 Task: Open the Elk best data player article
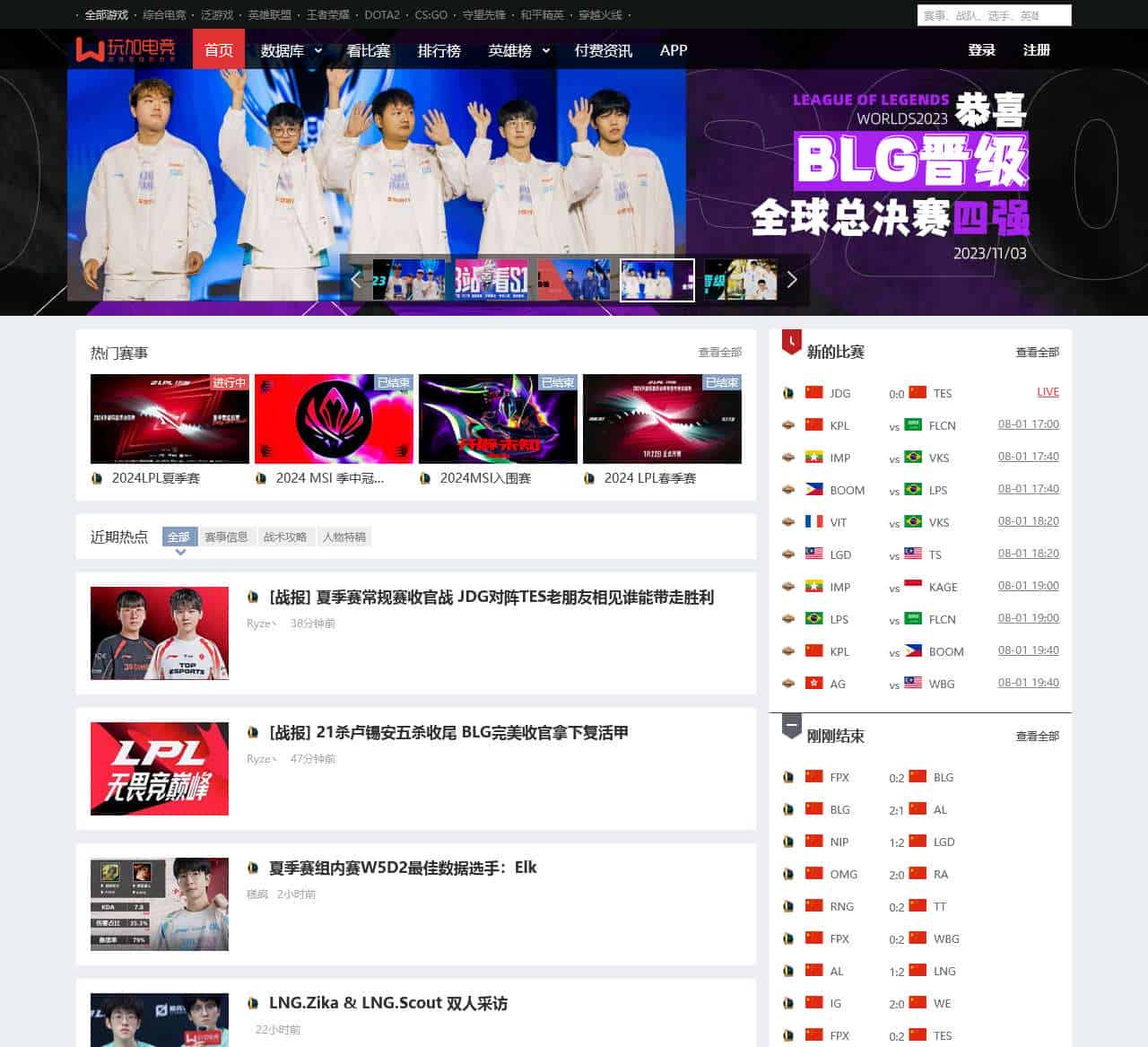402,868
